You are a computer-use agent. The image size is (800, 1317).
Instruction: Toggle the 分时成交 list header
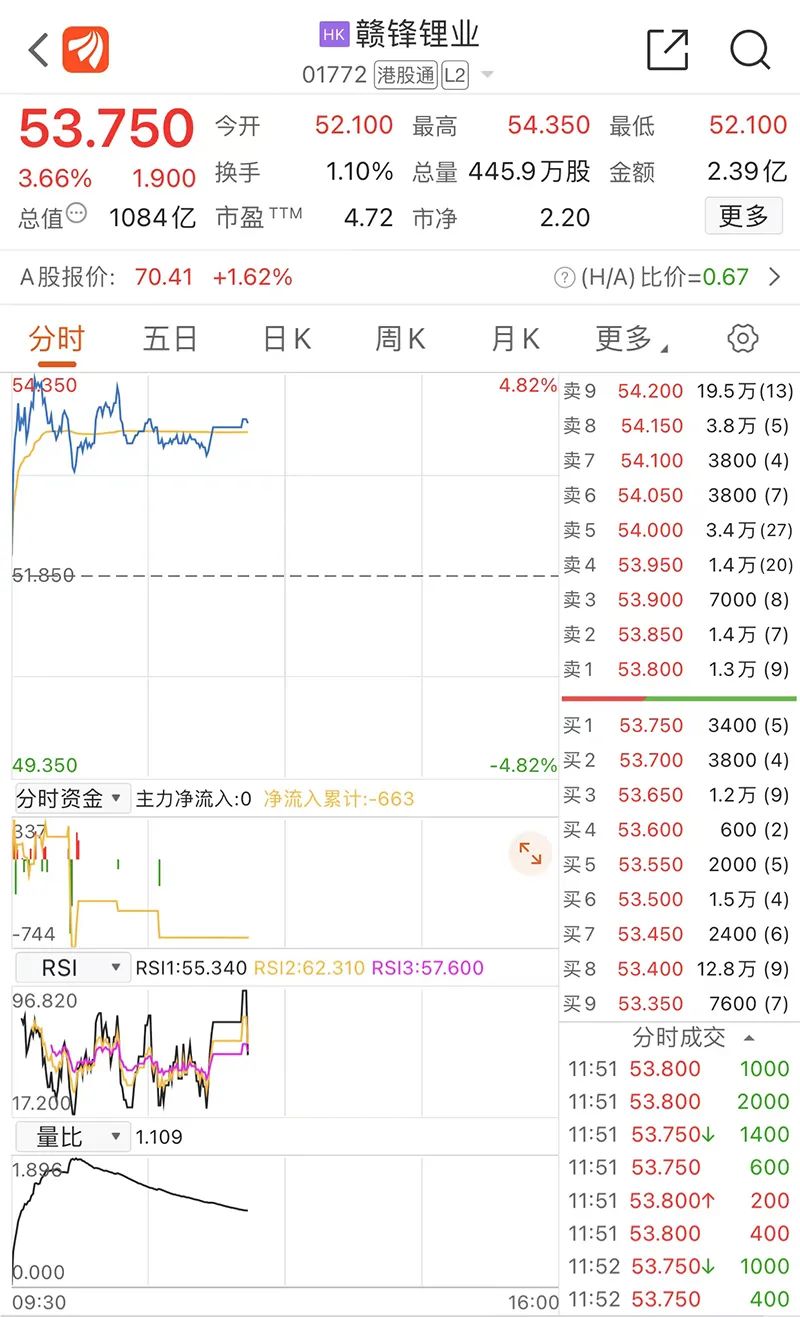point(692,1037)
